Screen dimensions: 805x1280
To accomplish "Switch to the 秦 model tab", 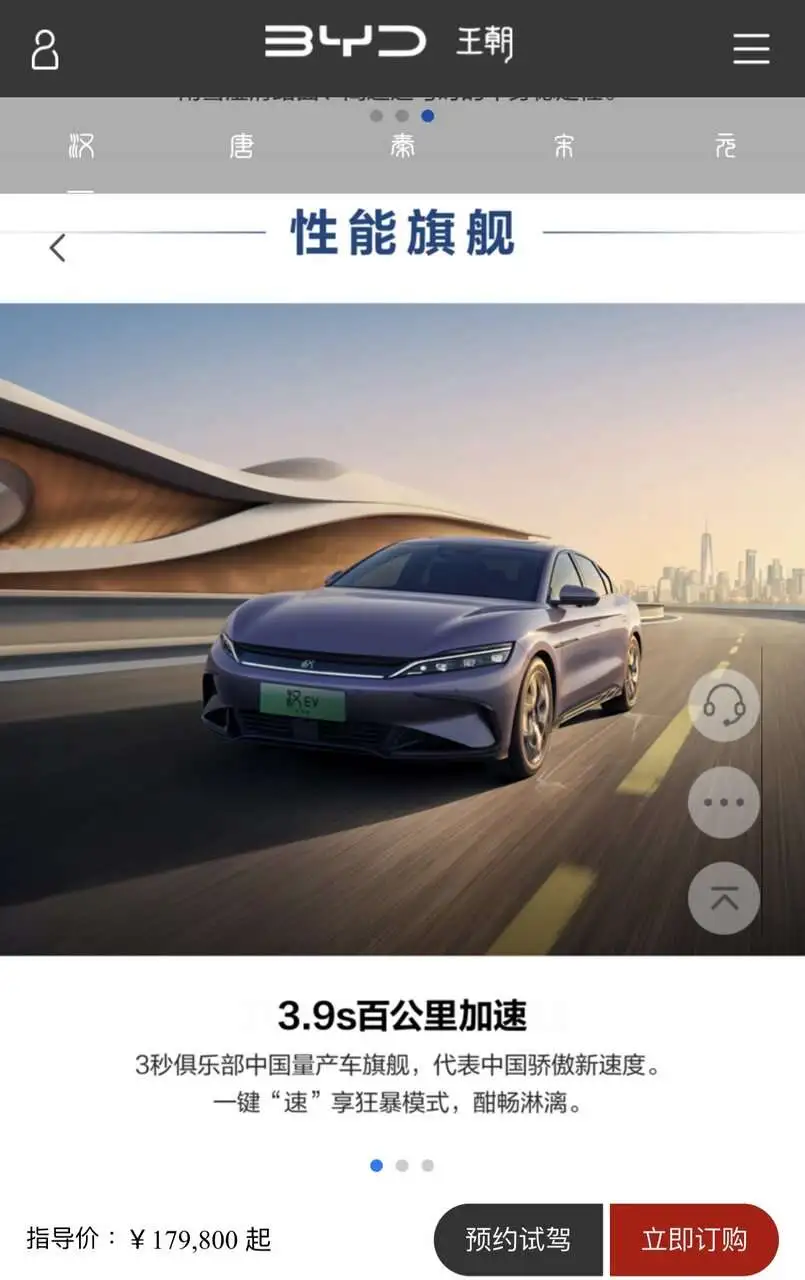I will click(402, 147).
